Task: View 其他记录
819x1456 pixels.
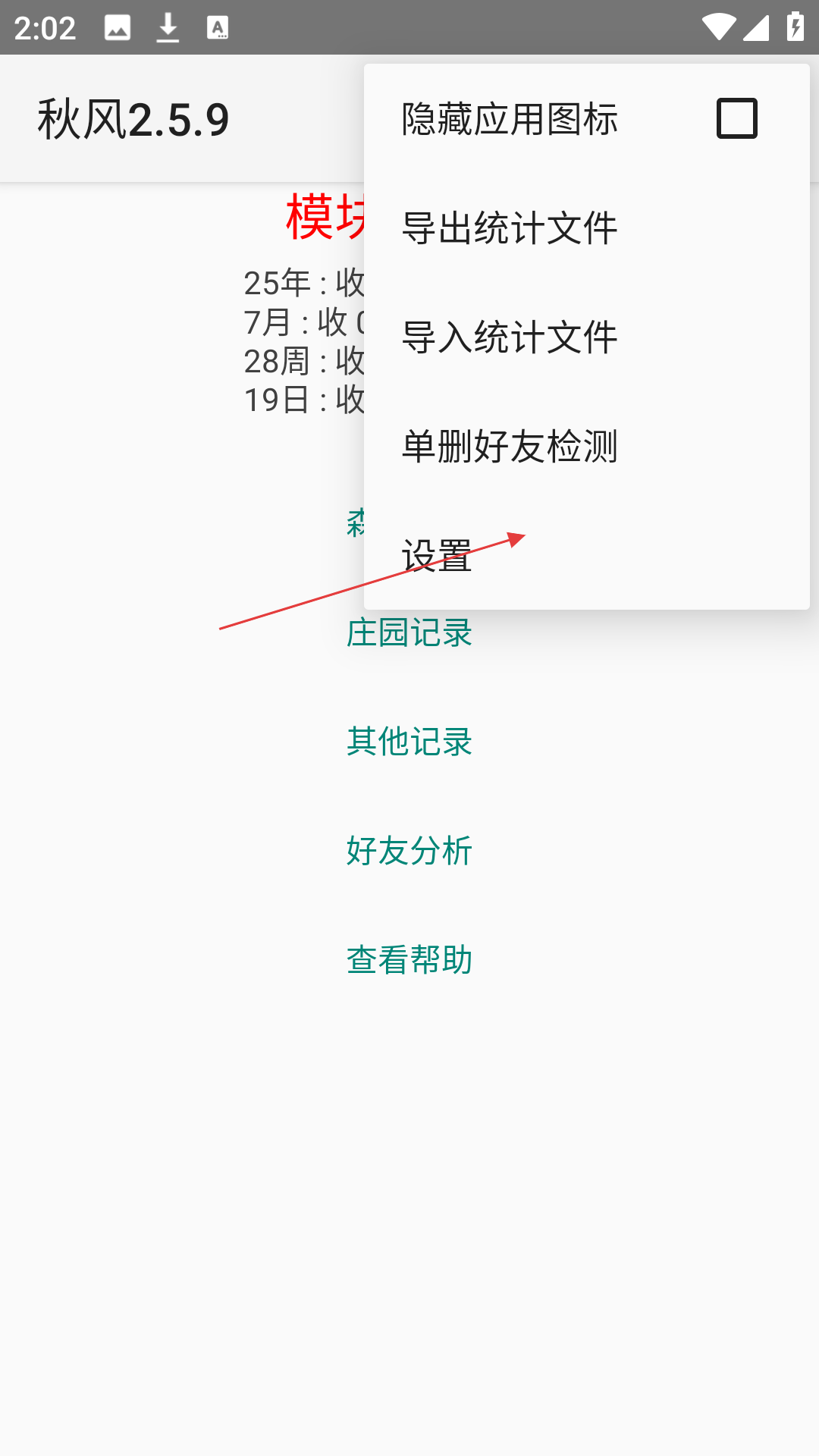Action: [x=409, y=742]
